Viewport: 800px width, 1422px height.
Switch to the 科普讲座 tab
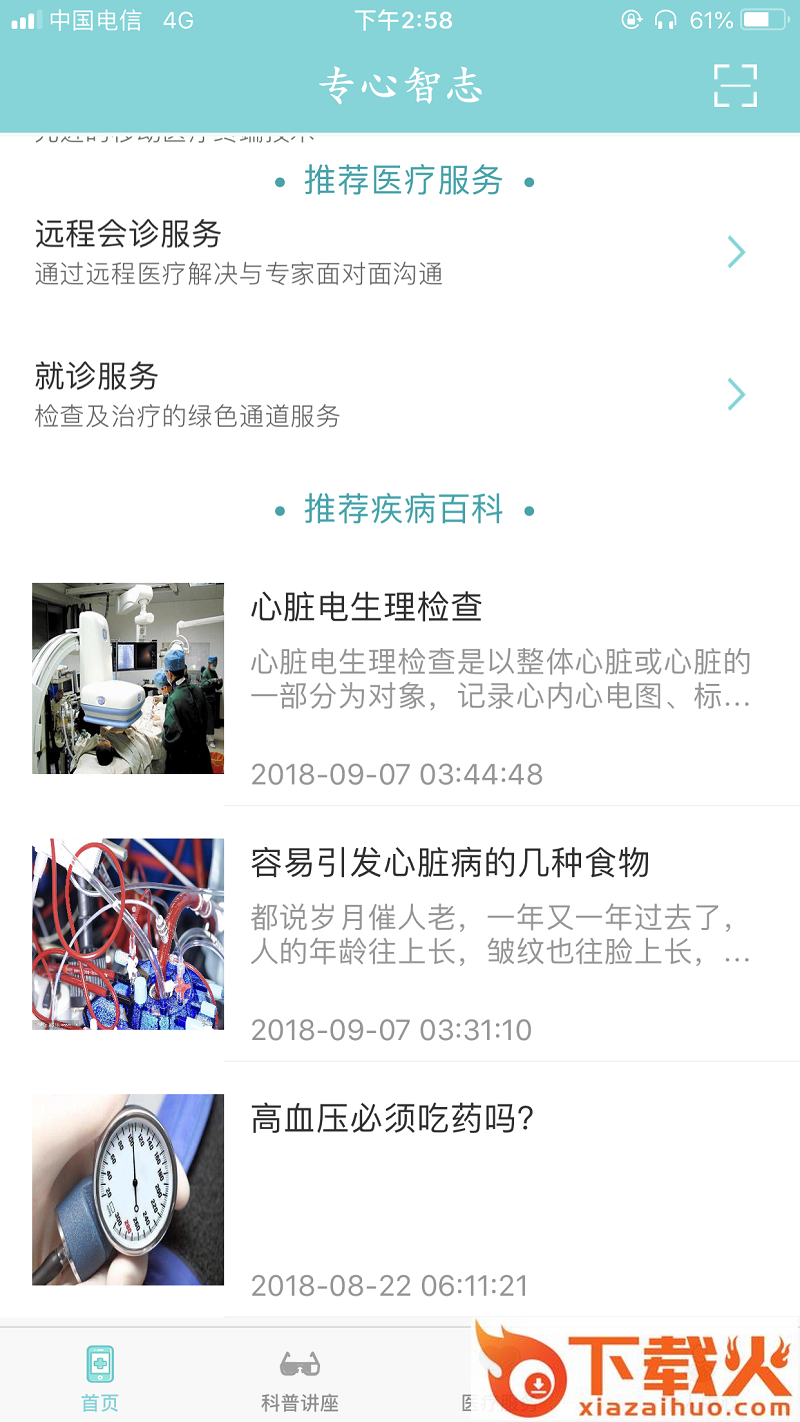[299, 1378]
